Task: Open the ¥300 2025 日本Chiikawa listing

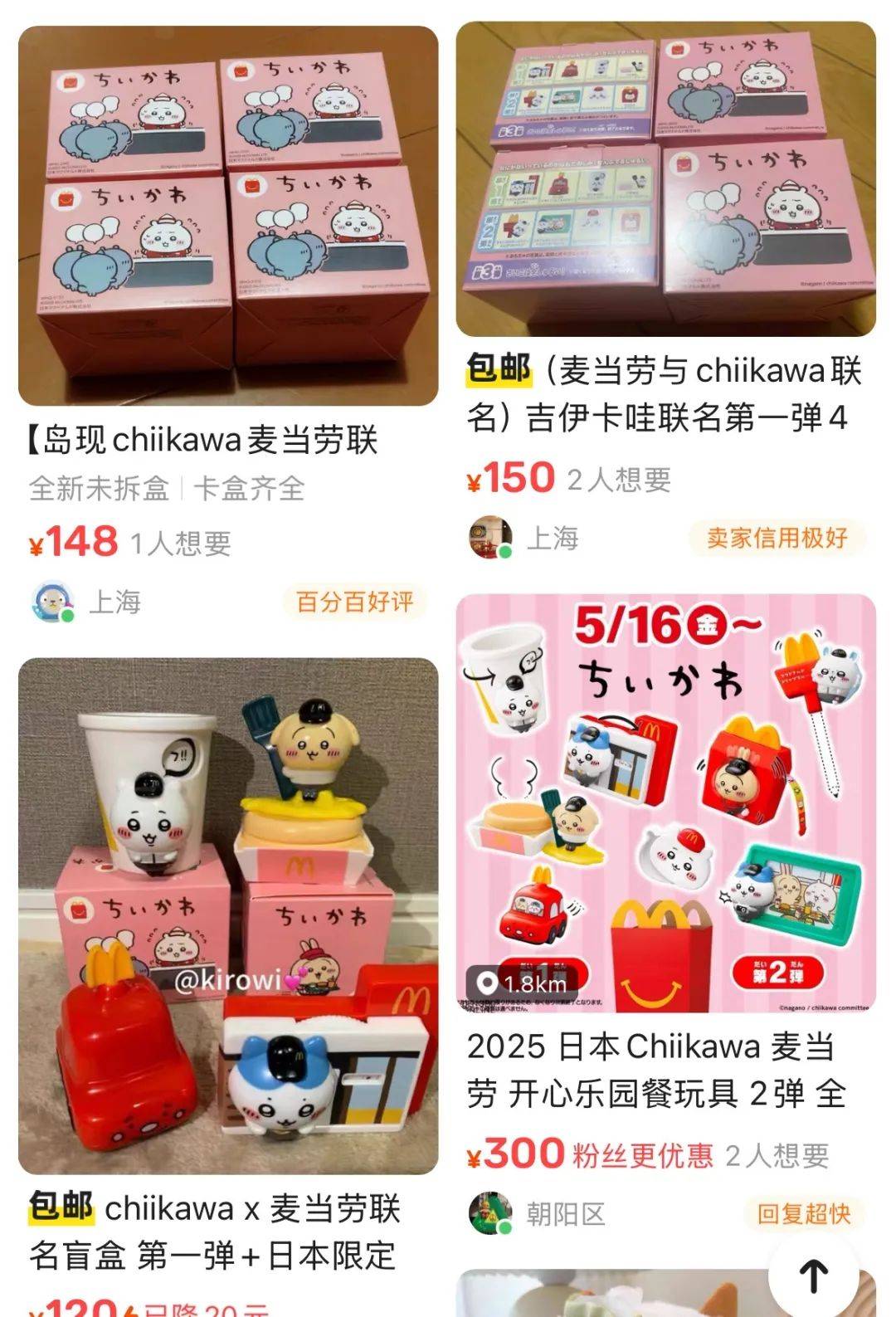Action: (x=665, y=802)
